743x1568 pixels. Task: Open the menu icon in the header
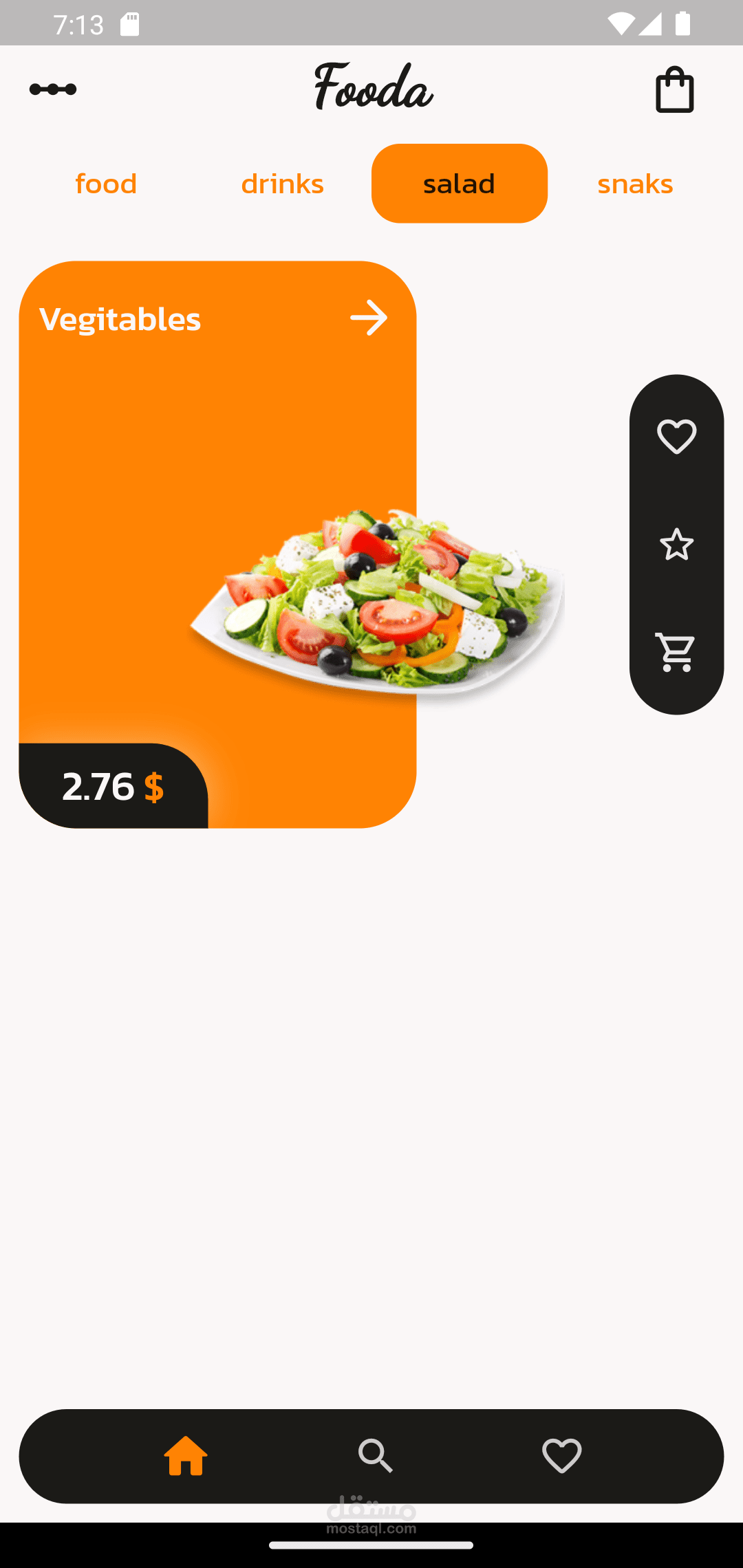(53, 89)
